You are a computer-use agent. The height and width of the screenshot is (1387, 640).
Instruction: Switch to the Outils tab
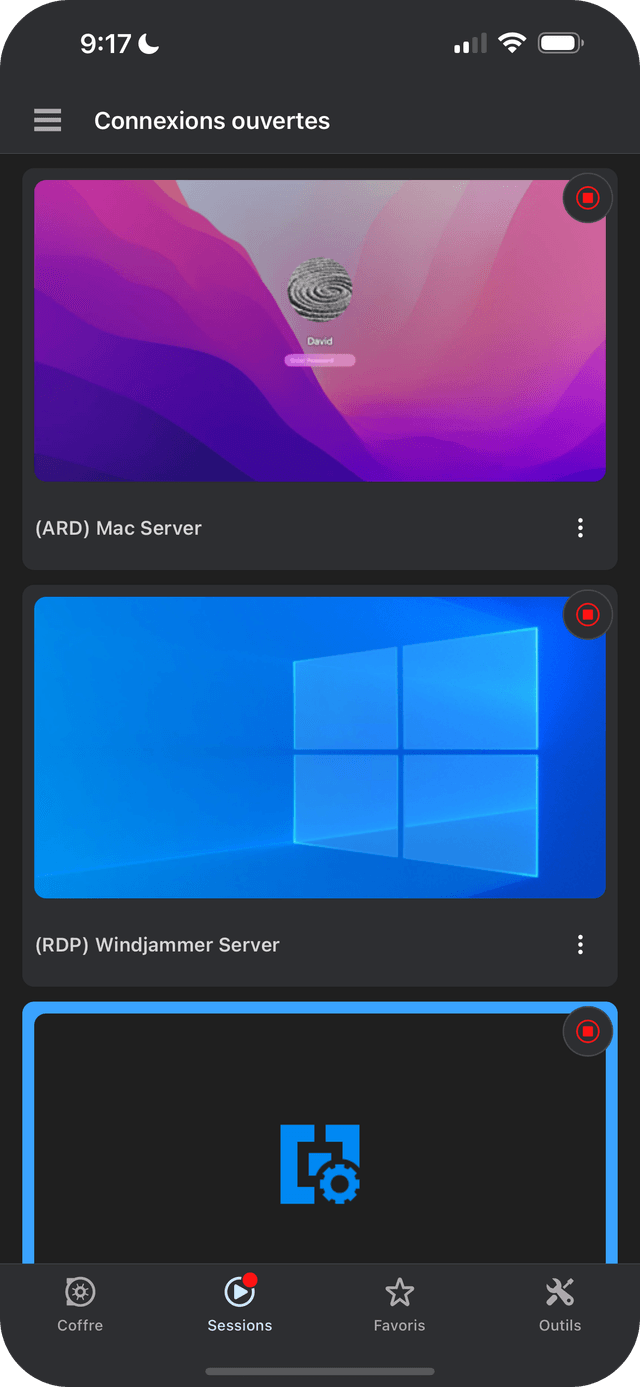pyautogui.click(x=560, y=1304)
